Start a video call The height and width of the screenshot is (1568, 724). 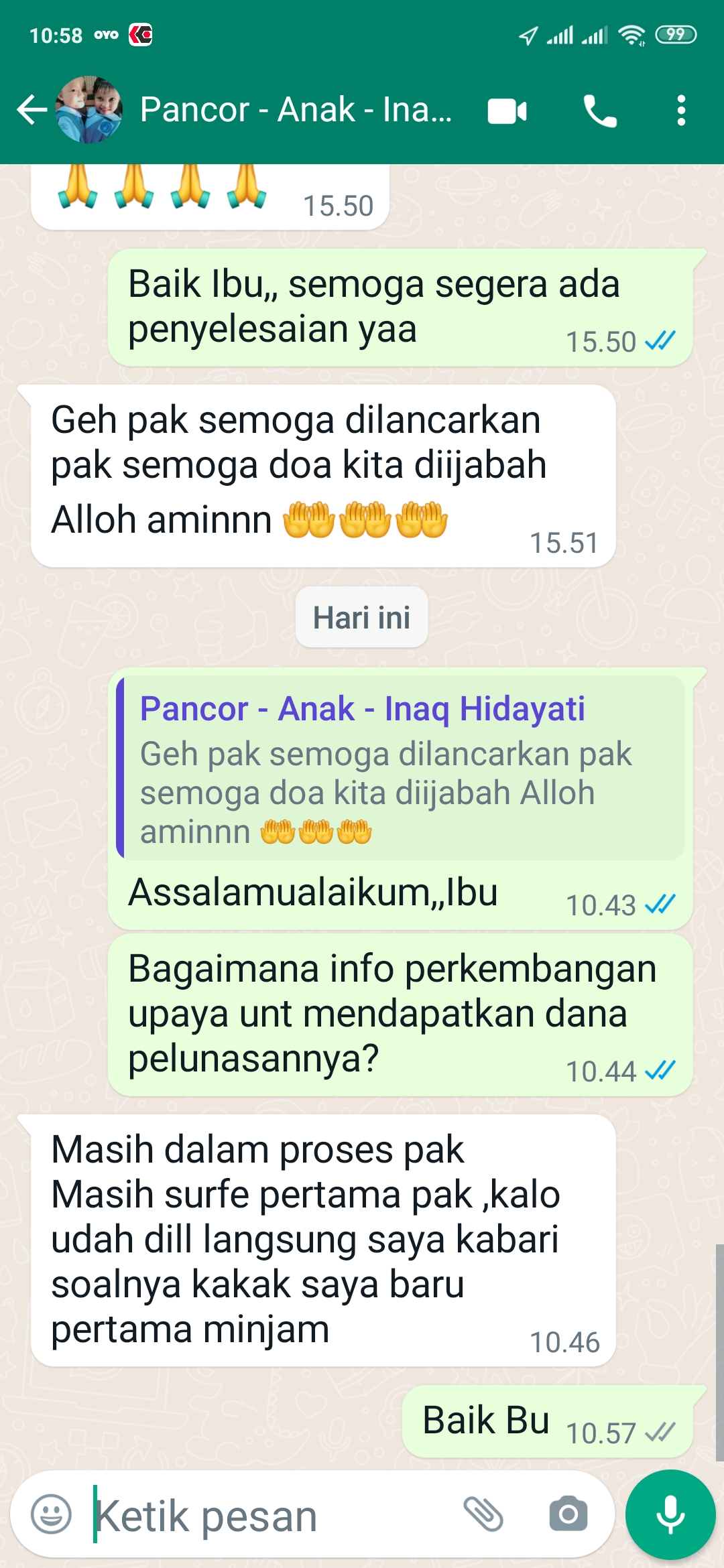507,111
